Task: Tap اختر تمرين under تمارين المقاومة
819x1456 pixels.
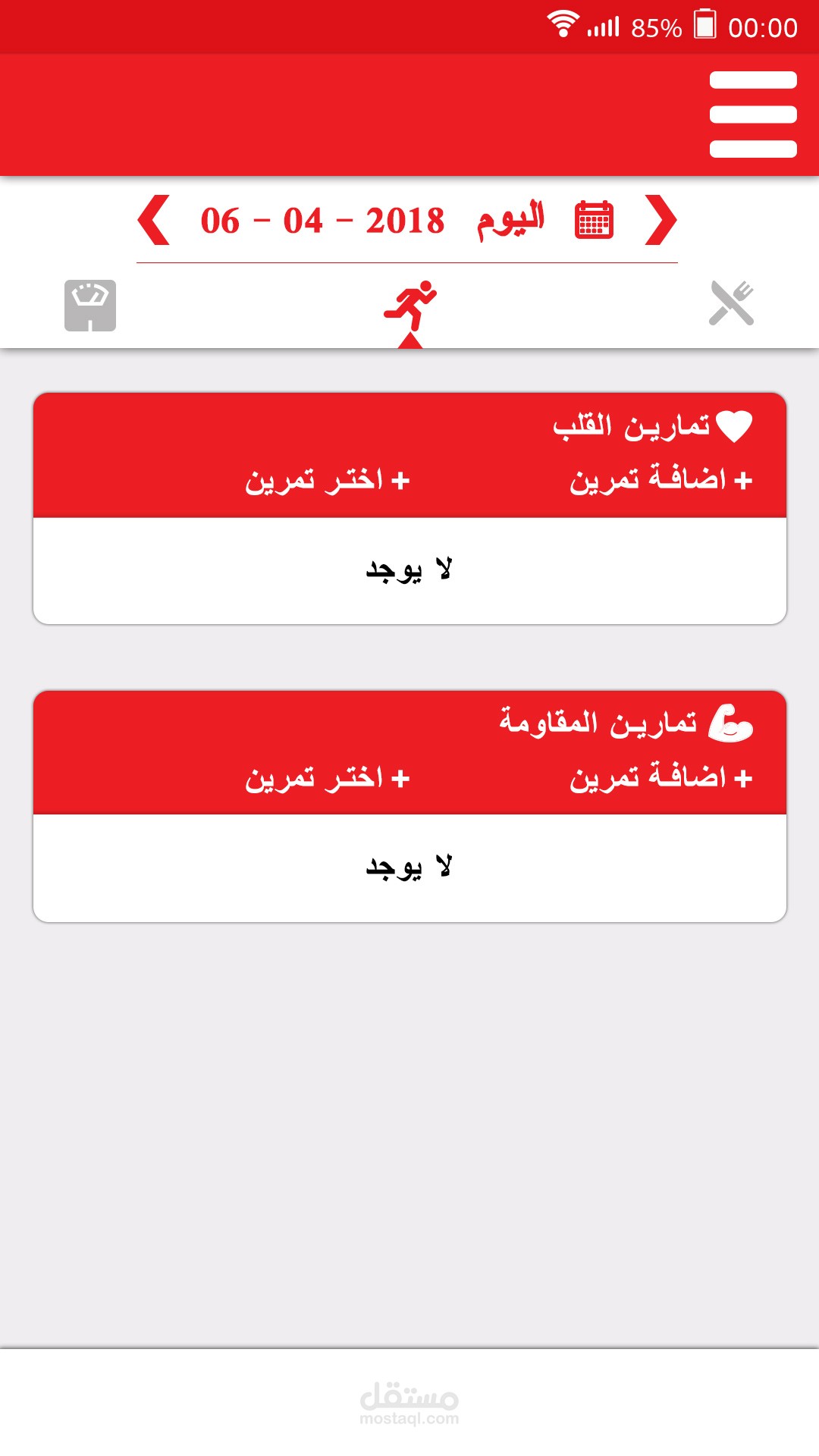Action: pos(327,778)
